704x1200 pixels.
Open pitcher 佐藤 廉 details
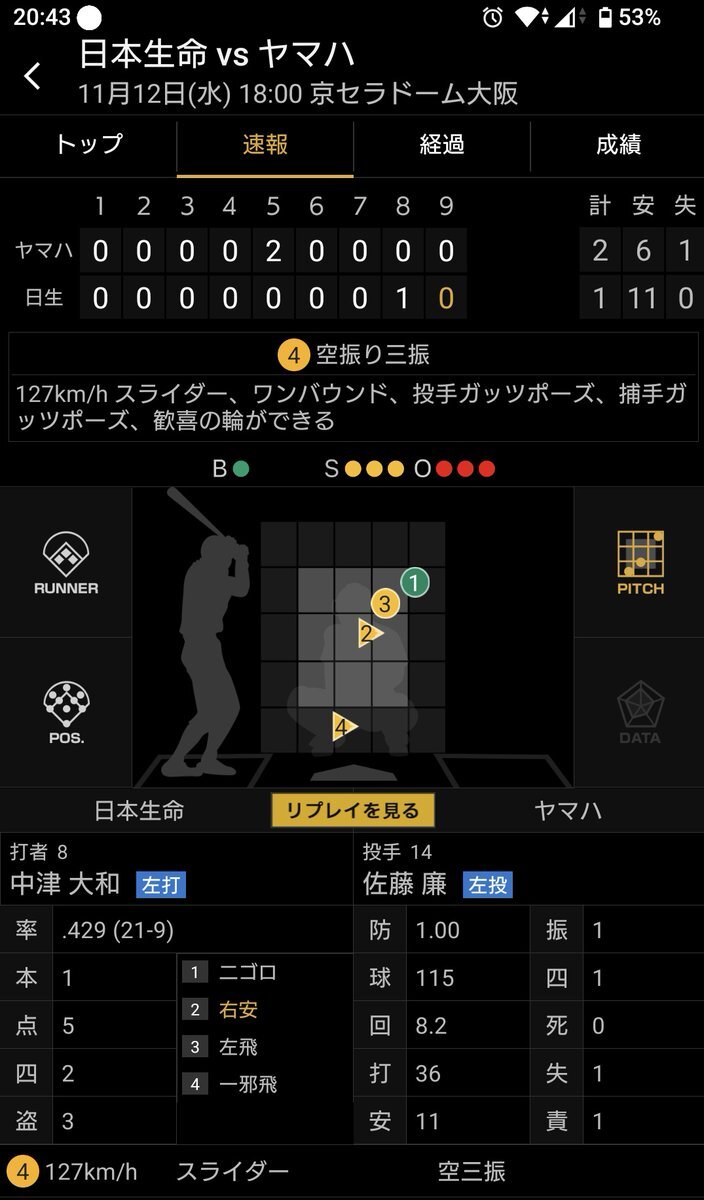pos(407,884)
